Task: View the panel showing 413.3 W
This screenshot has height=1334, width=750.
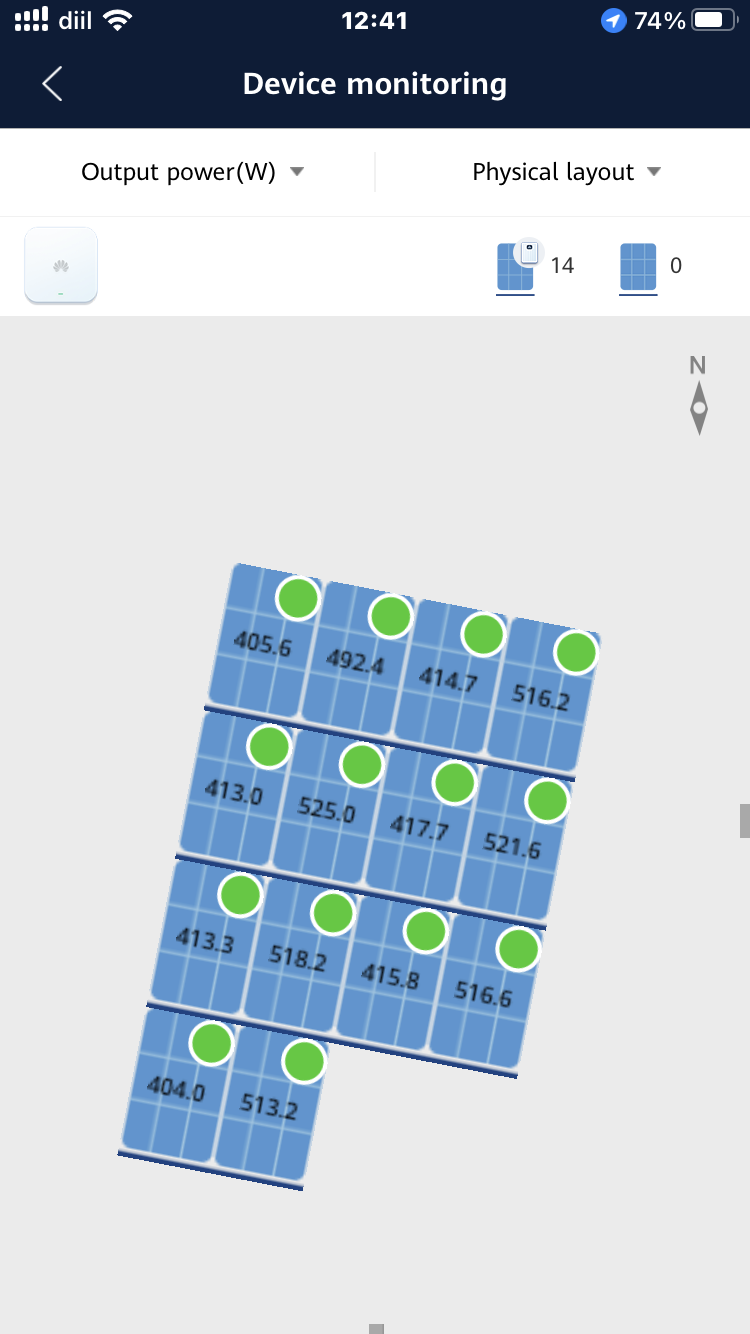Action: click(x=204, y=939)
